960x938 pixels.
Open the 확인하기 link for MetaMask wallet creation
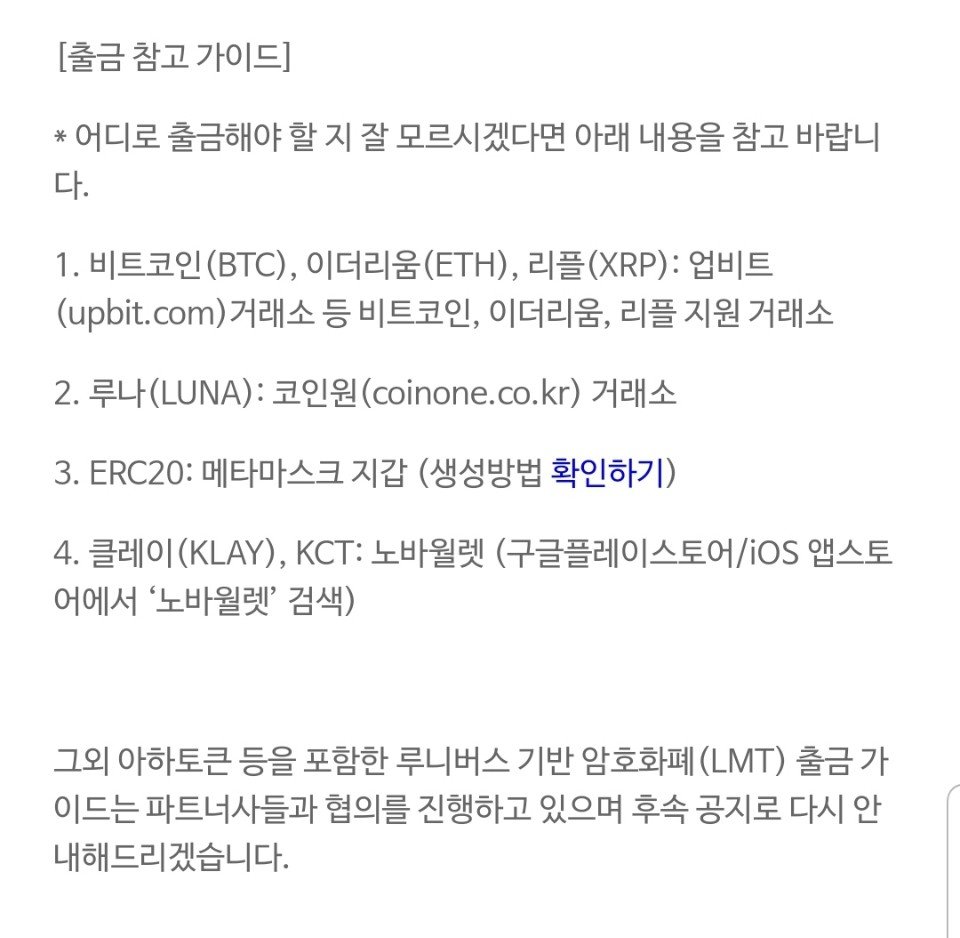[608, 472]
